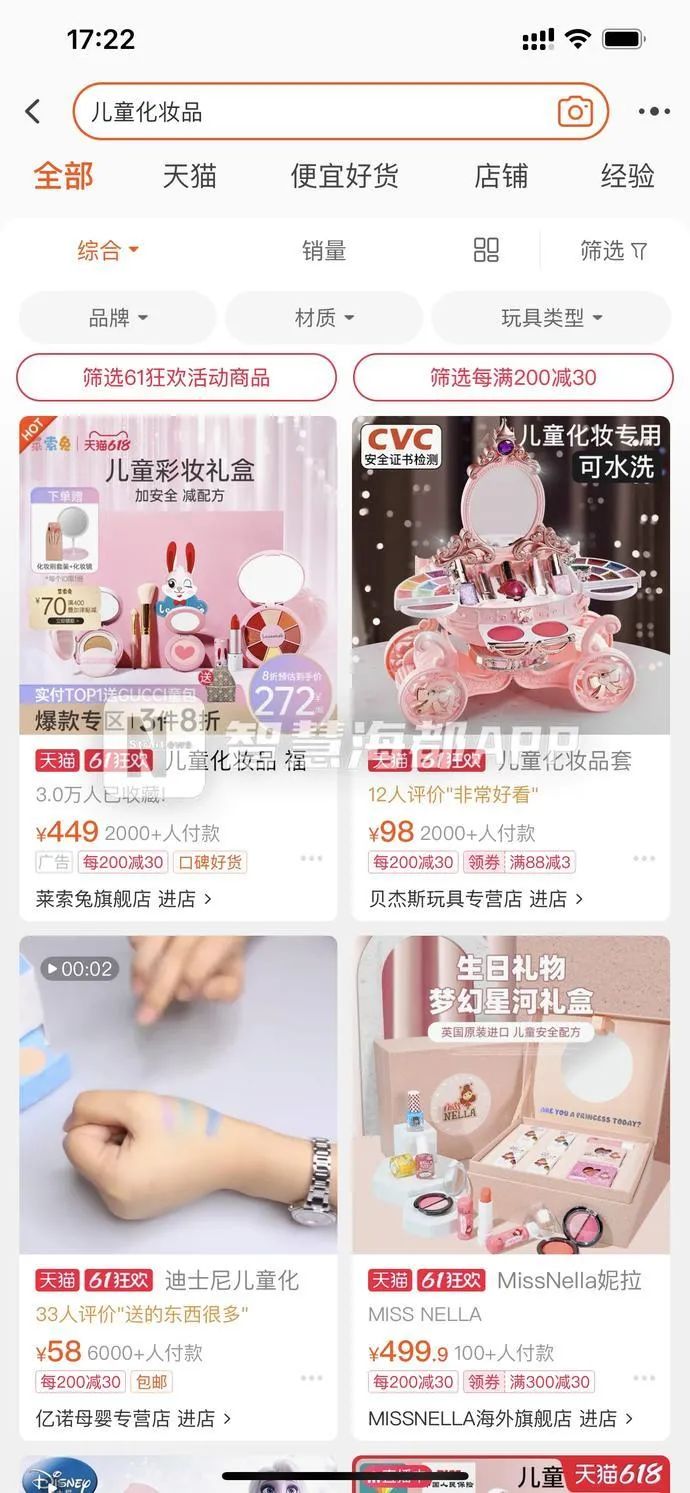The image size is (690, 1493).
Task: Expand the 综合 sort dropdown
Action: 108,250
